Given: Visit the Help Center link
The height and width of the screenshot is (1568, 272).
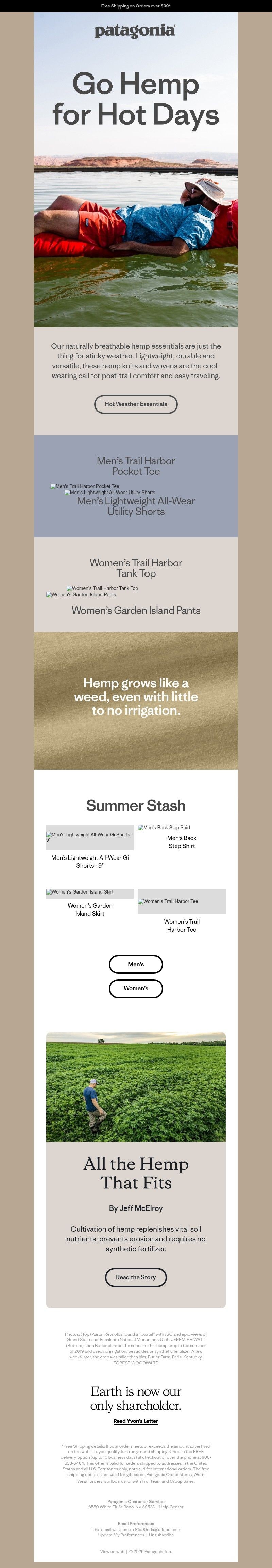Looking at the screenshot, I should (x=172, y=1507).
